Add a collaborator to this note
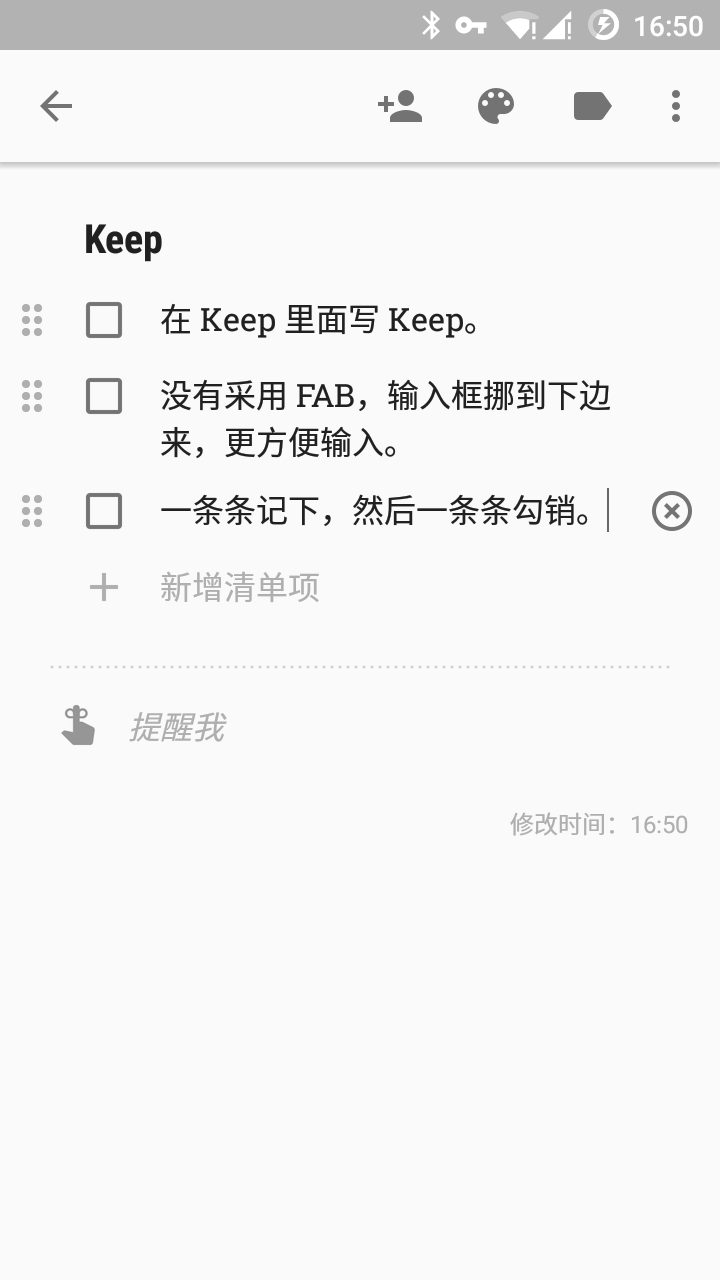The width and height of the screenshot is (720, 1280). pos(400,106)
